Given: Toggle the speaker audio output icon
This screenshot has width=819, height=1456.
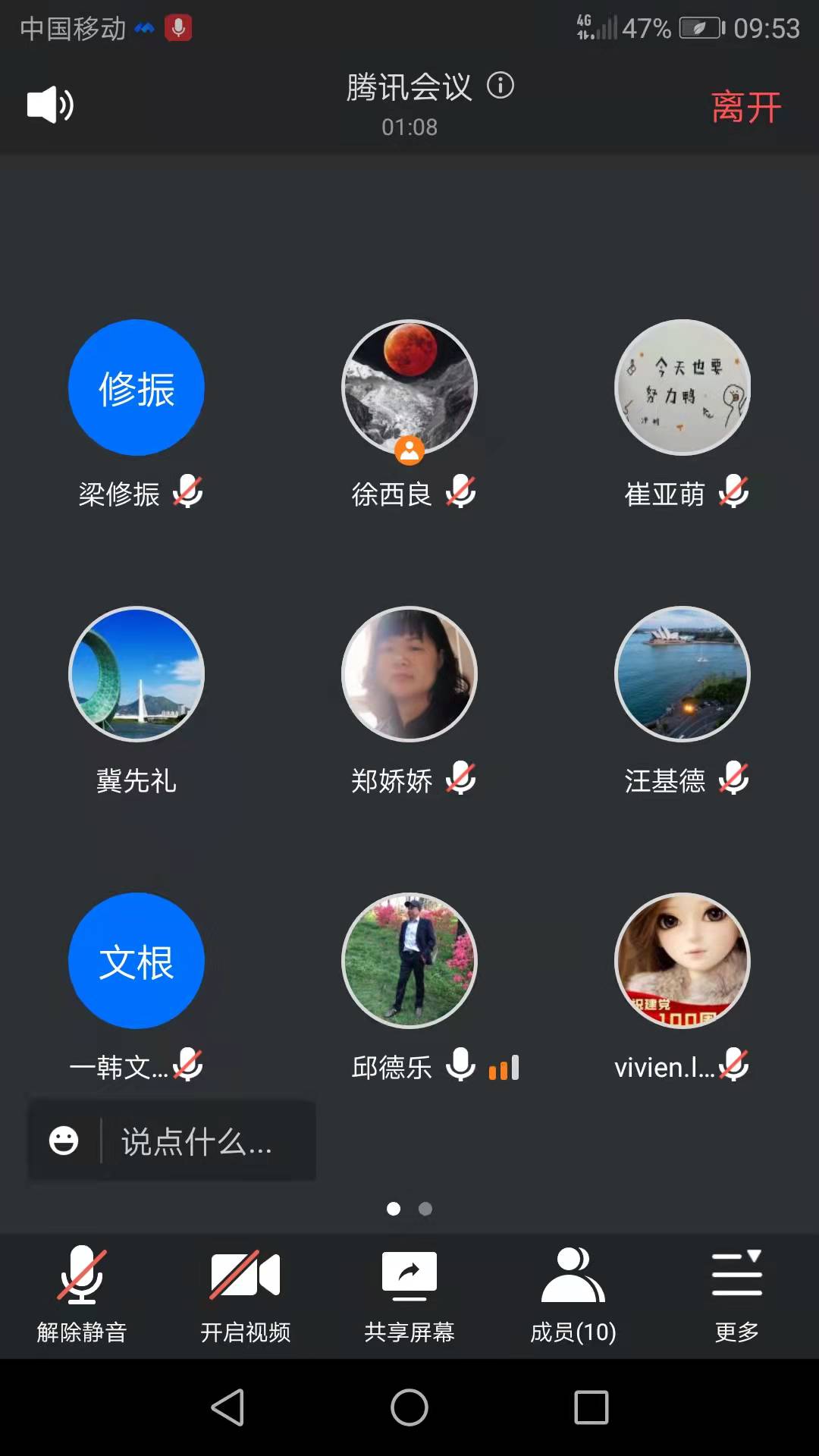Looking at the screenshot, I should coord(50,105).
